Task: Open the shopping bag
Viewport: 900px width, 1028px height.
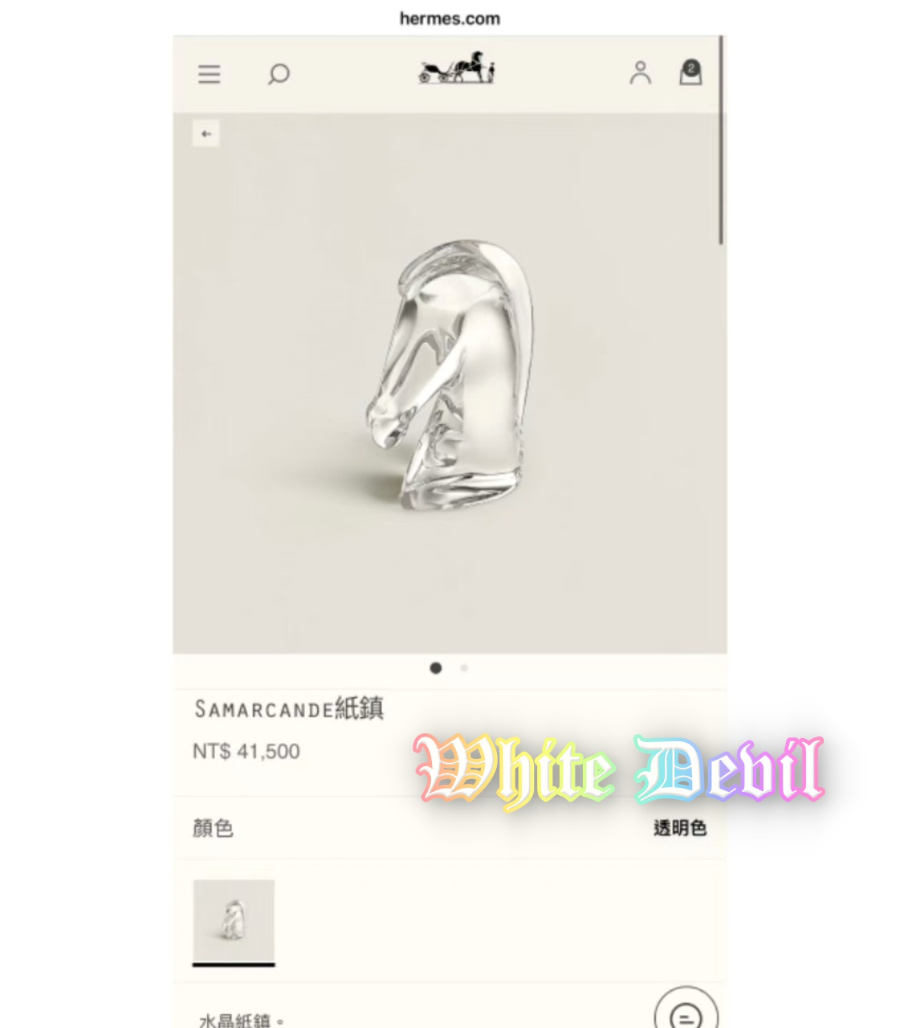Action: click(690, 72)
